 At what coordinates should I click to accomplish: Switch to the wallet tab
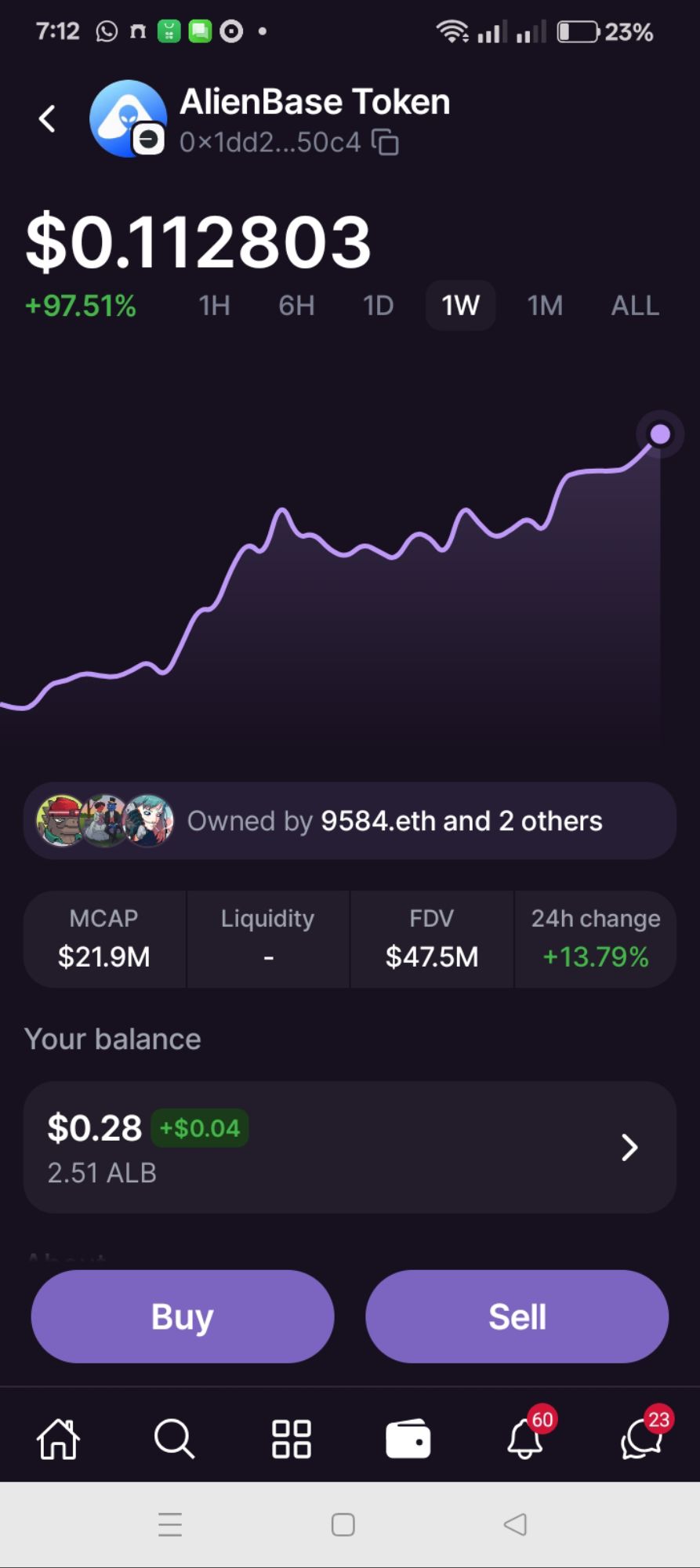[408, 1439]
